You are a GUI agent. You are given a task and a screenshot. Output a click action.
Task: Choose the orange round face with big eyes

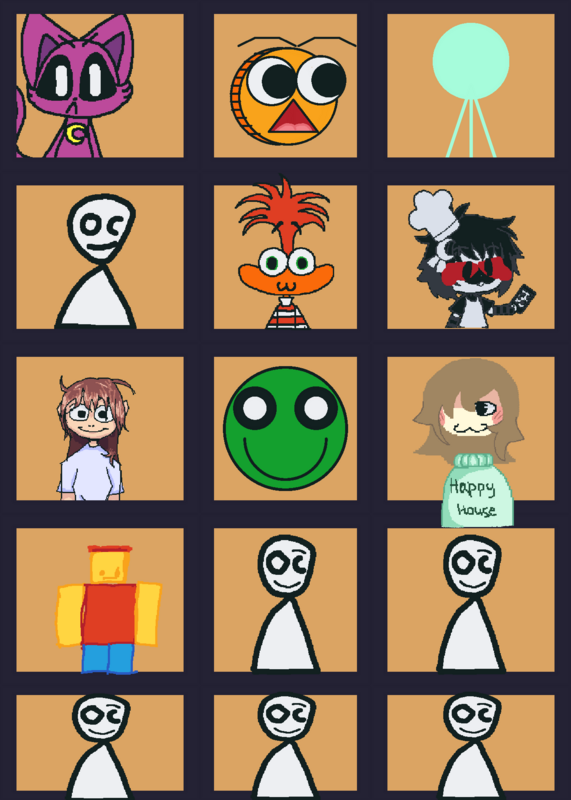coord(285,86)
